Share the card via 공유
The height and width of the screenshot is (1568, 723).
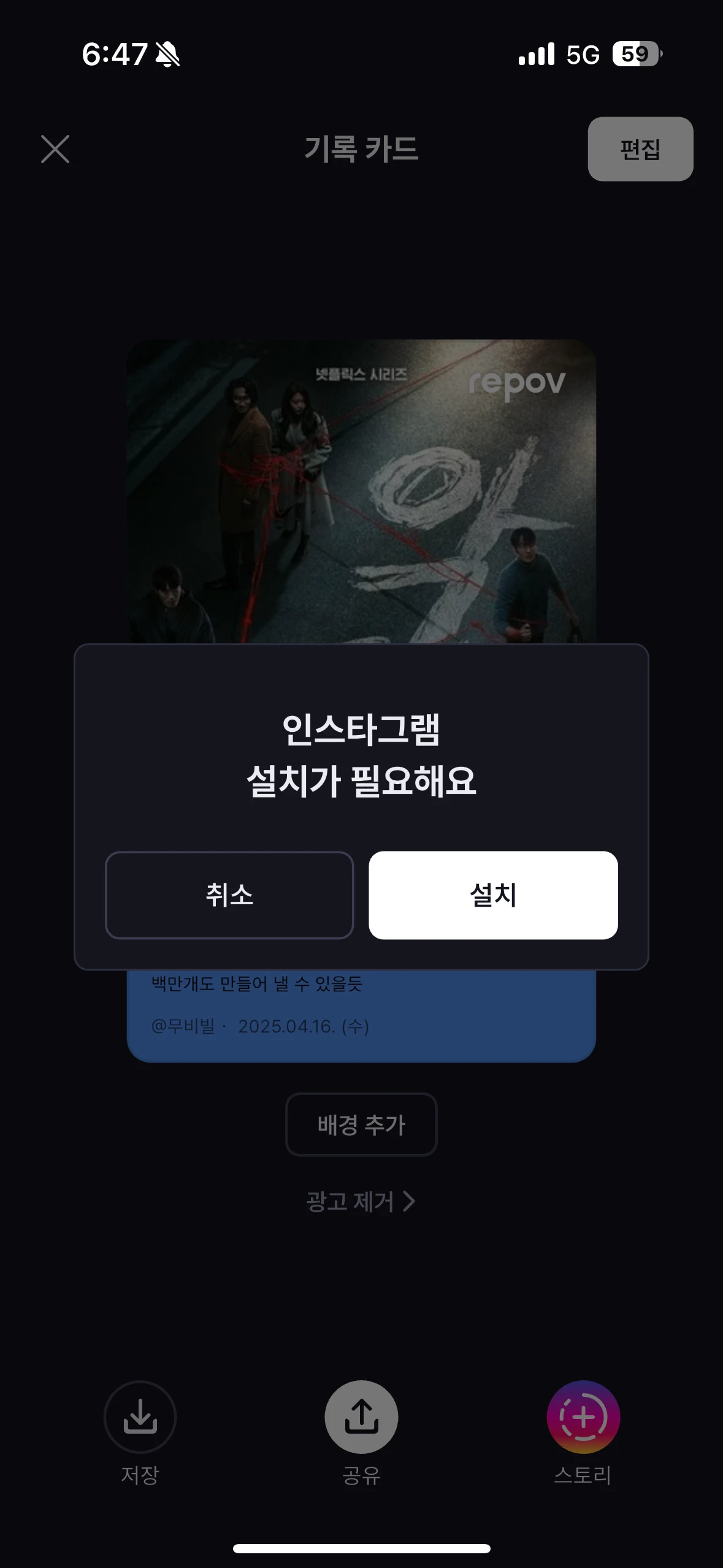(x=361, y=1417)
